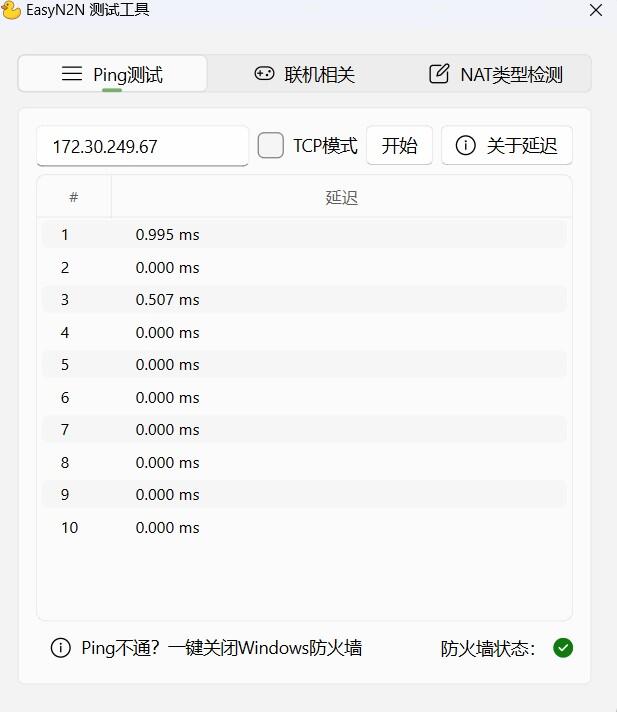The width and height of the screenshot is (617, 712).
Task: Start the ping test with 开始
Action: pyautogui.click(x=399, y=146)
